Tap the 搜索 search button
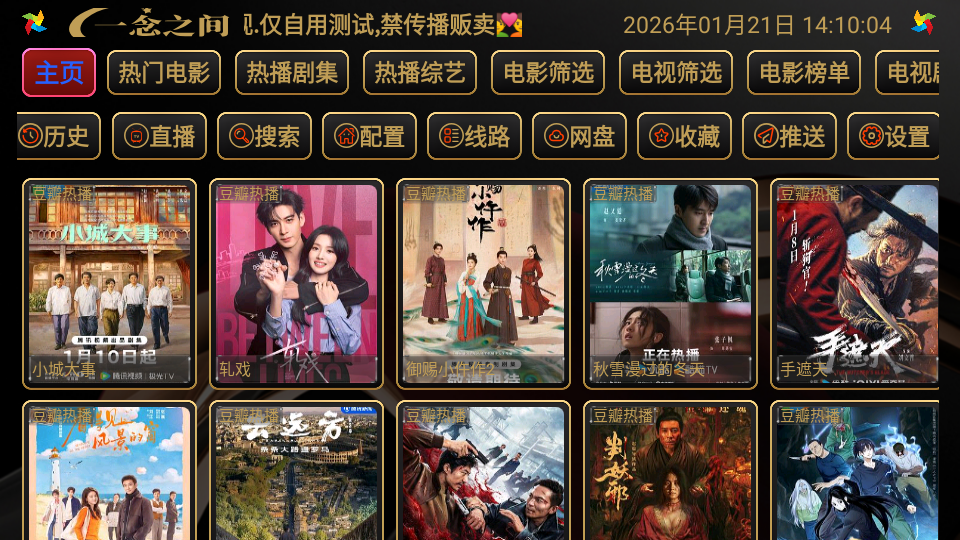 pyautogui.click(x=264, y=136)
